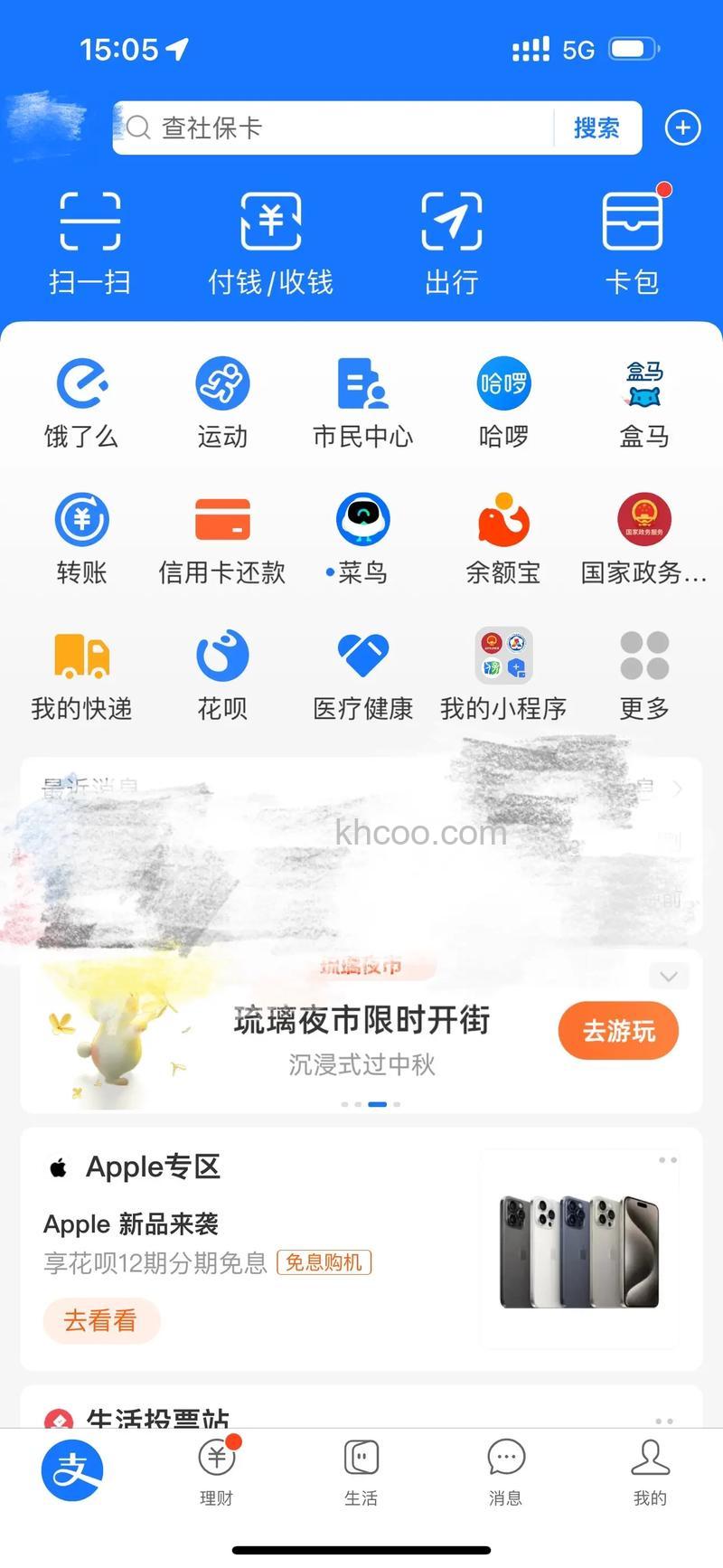Viewport: 723px width, 1568px height.
Task: Tap the 去游玩 button on the banner
Action: pos(618,1031)
